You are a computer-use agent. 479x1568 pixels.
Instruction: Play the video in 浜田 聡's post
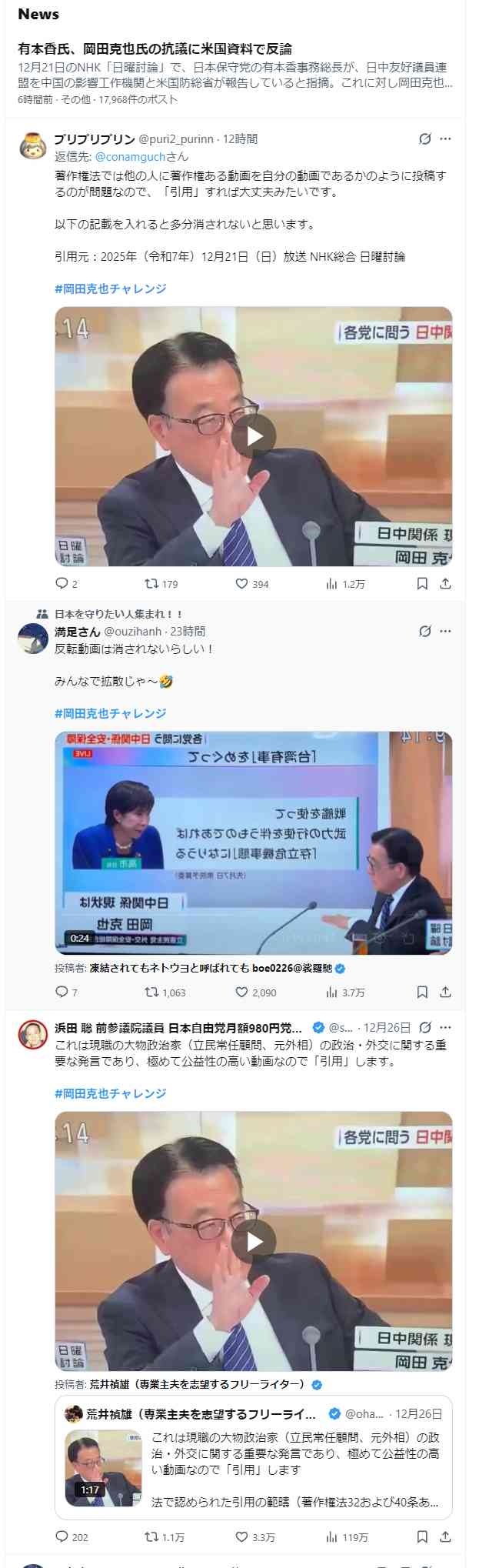253,1241
